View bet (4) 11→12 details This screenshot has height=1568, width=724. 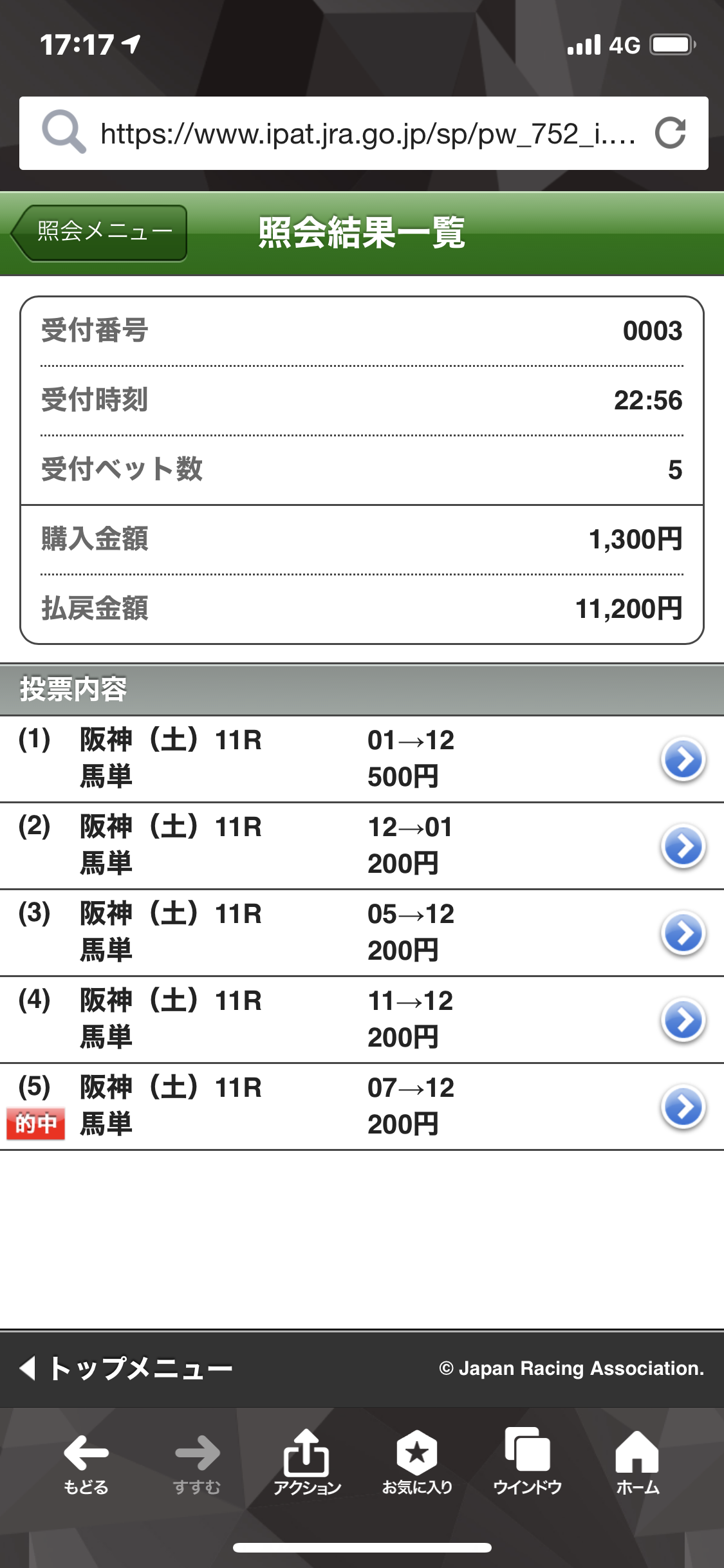point(682,1020)
